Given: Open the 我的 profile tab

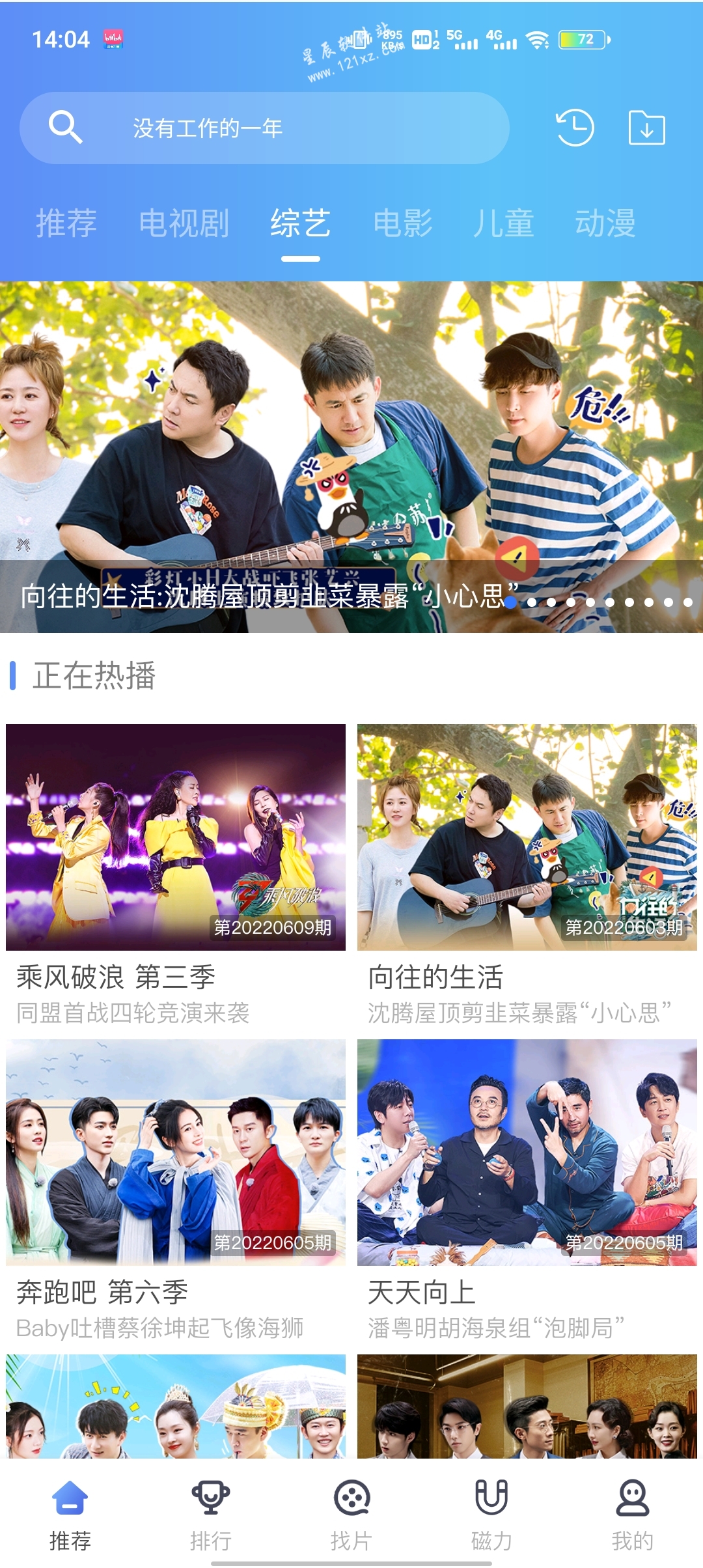Looking at the screenshot, I should pos(632,1513).
